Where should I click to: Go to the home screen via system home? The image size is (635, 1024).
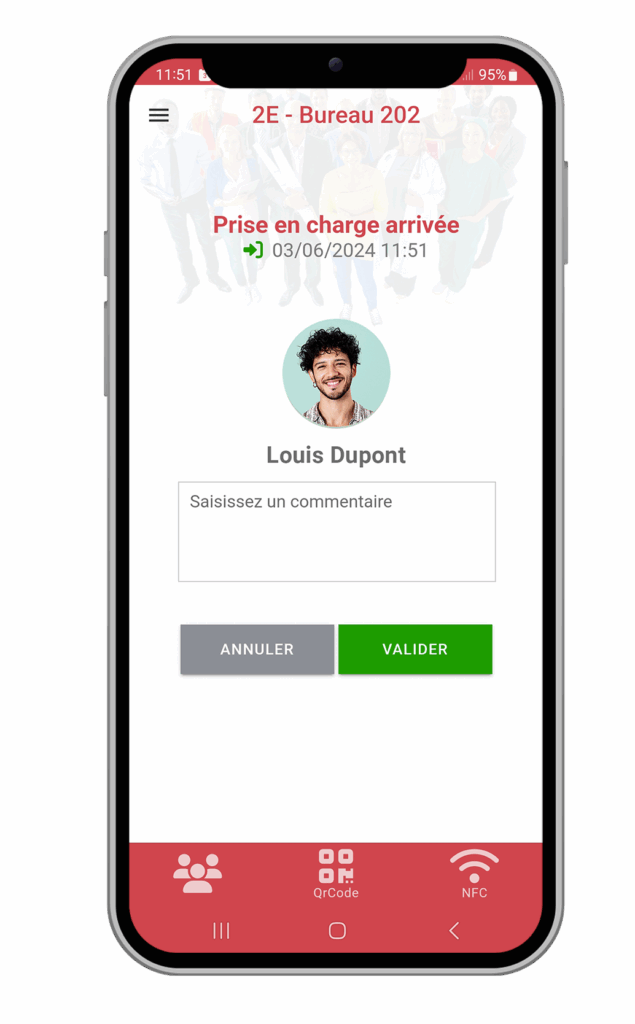pyautogui.click(x=337, y=931)
